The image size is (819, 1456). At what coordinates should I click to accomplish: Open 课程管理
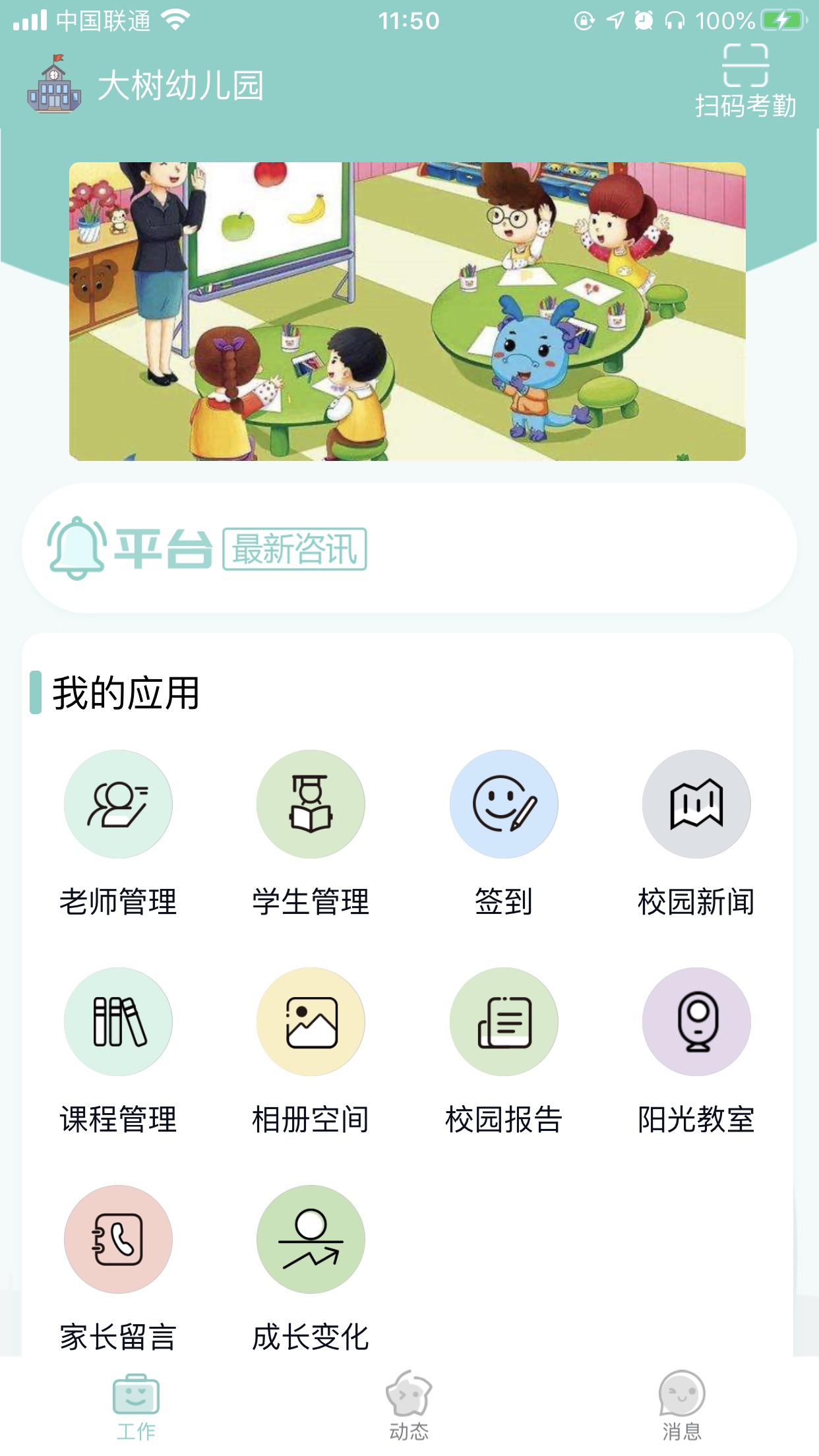click(x=118, y=1022)
